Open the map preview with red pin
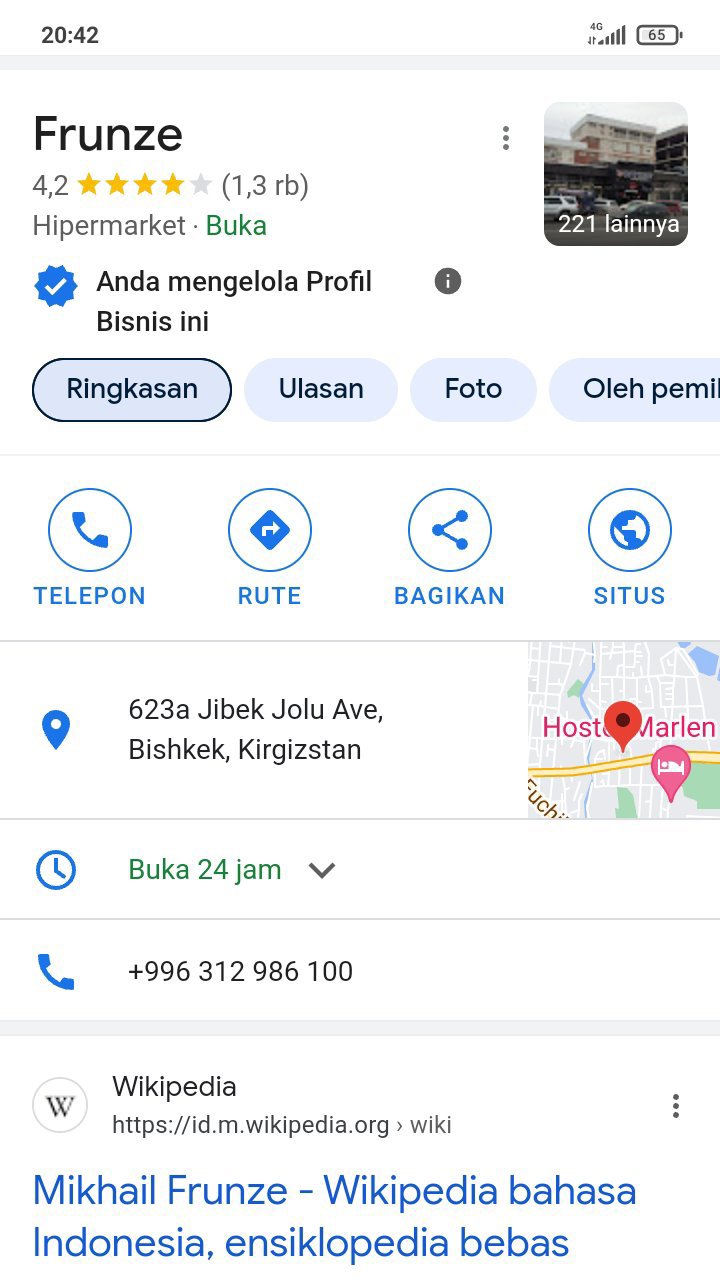720x1280 pixels. coord(623,730)
